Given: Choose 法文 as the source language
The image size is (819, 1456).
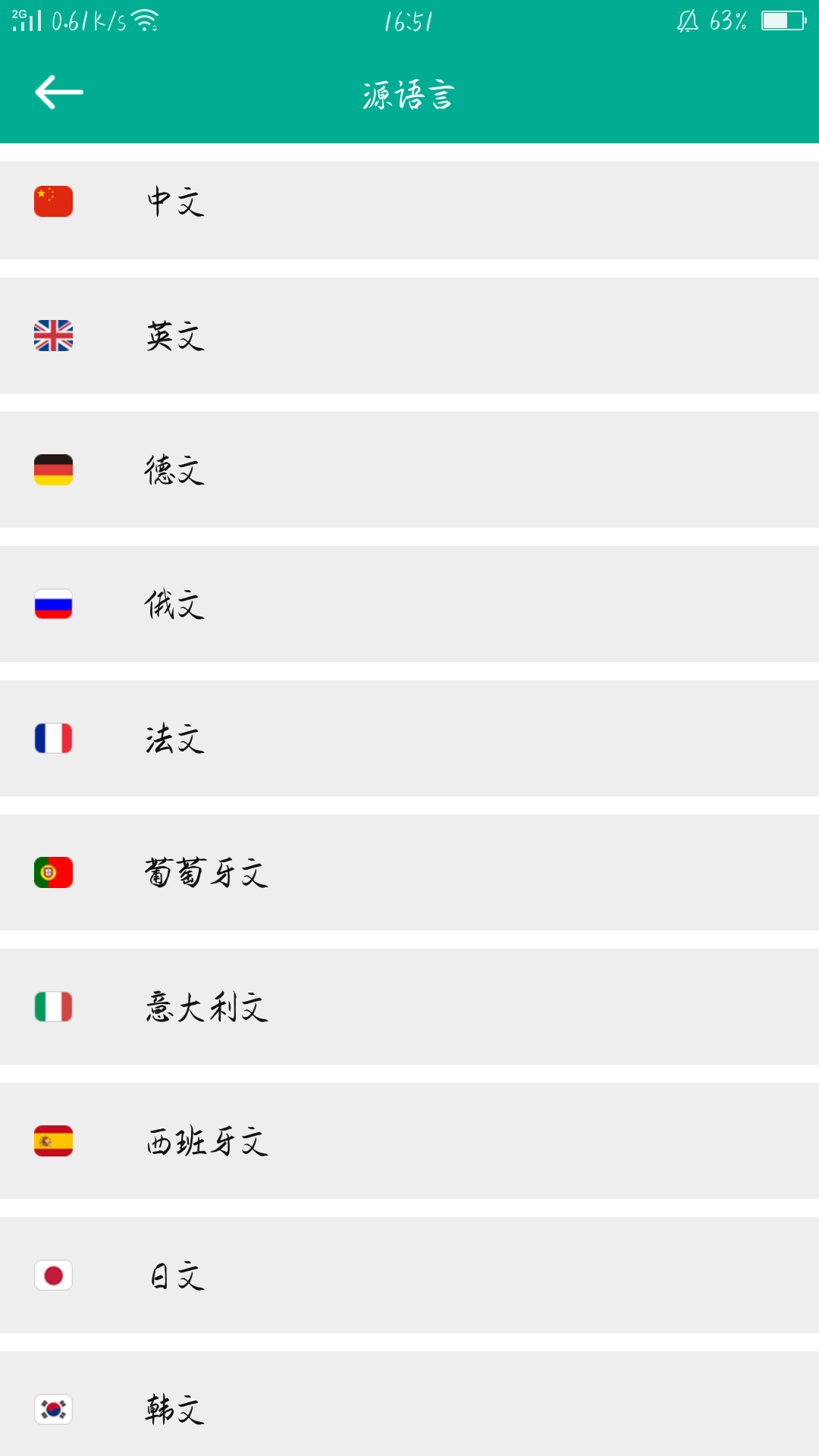Looking at the screenshot, I should [x=409, y=738].
